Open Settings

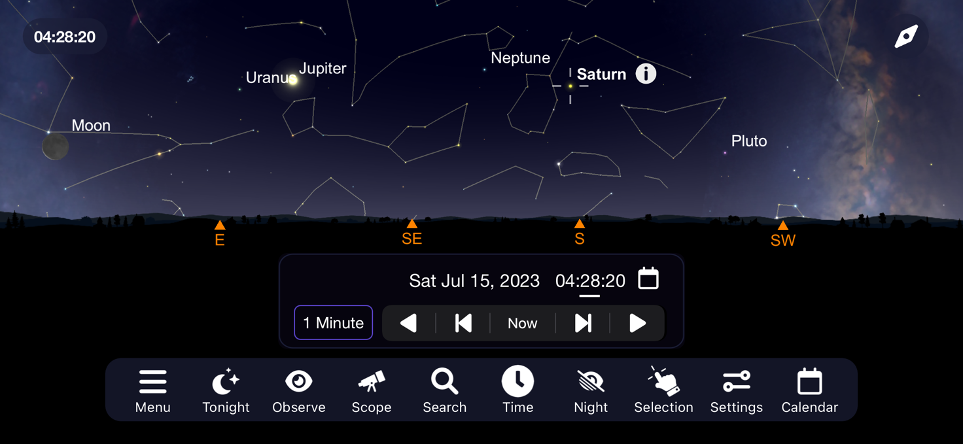tap(736, 390)
